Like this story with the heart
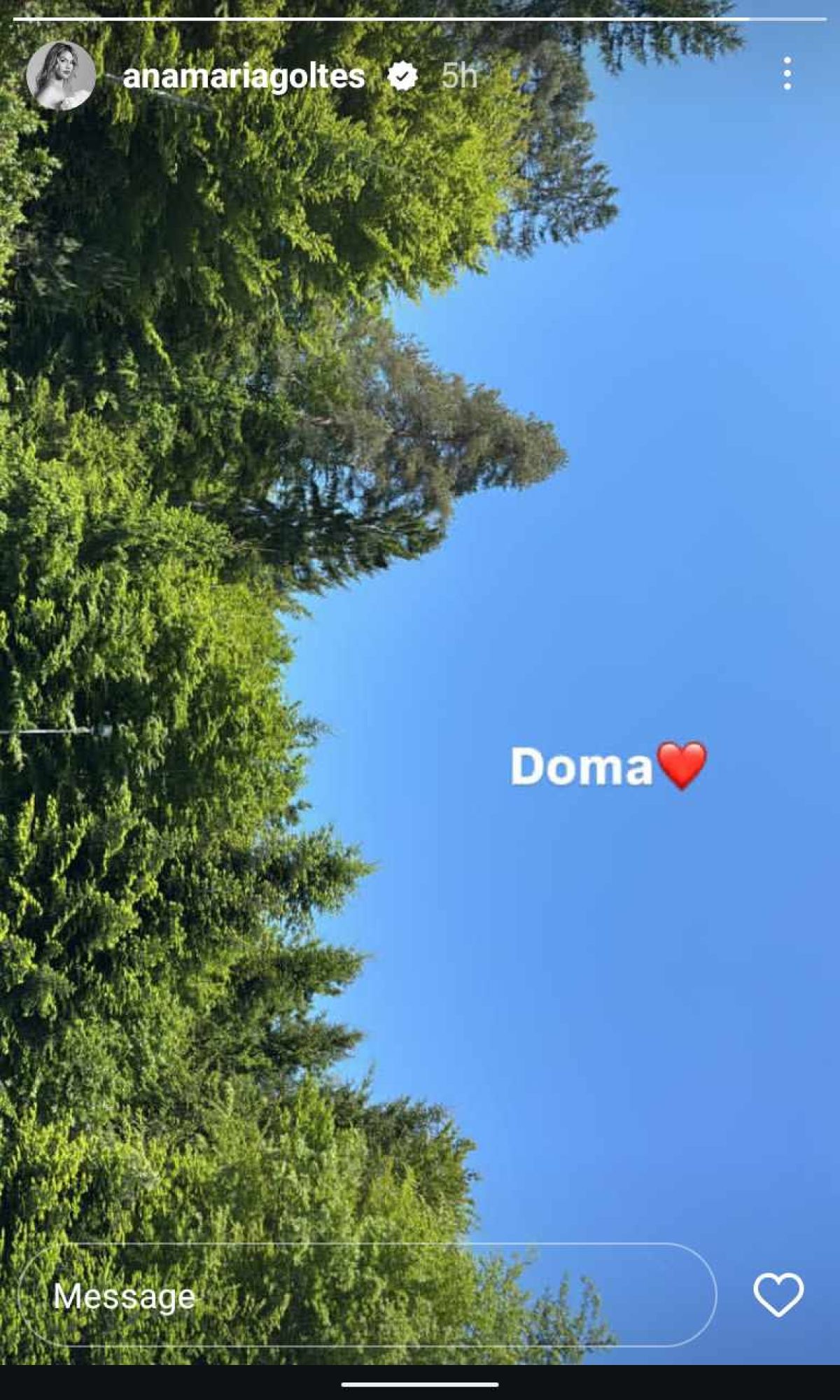Viewport: 840px width, 1400px height. pyautogui.click(x=778, y=1295)
